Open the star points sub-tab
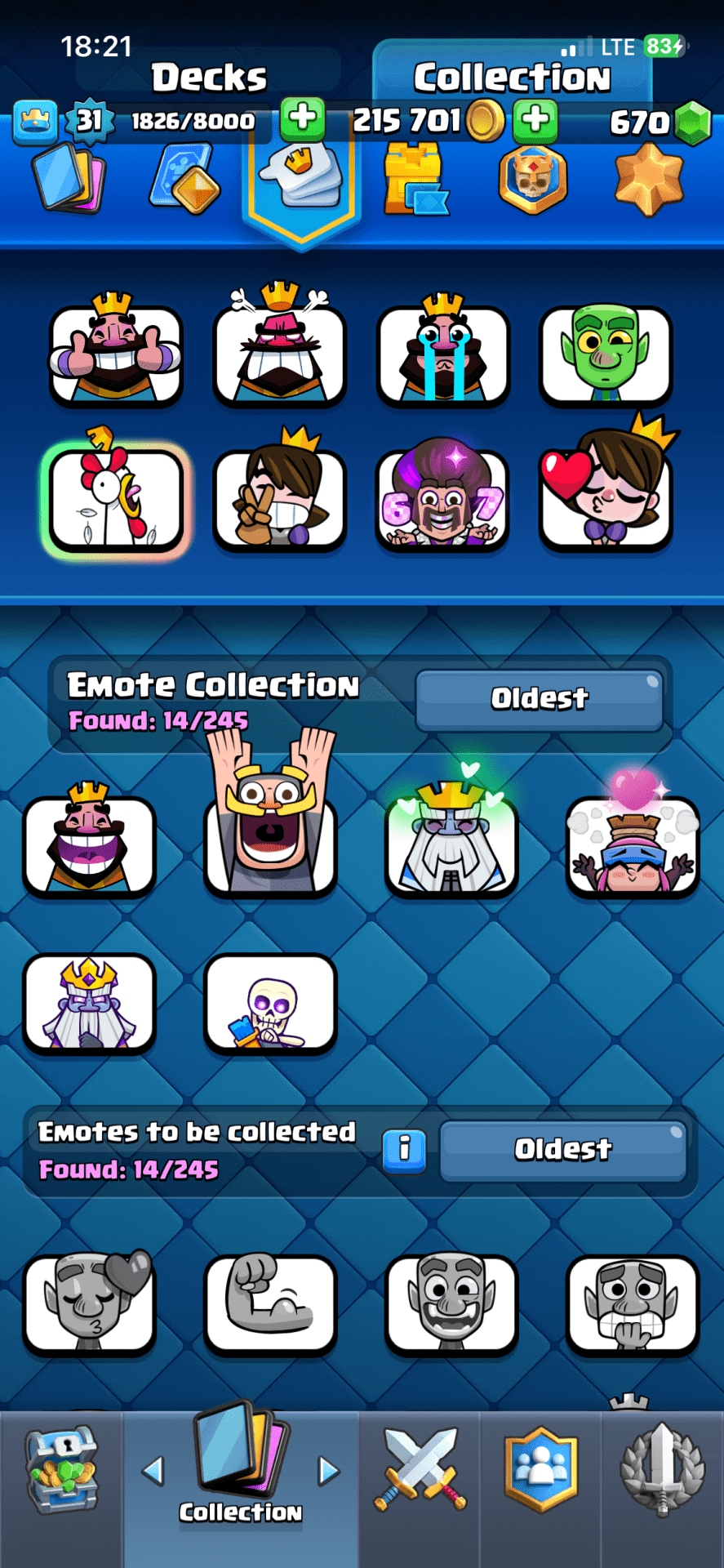 click(x=648, y=179)
